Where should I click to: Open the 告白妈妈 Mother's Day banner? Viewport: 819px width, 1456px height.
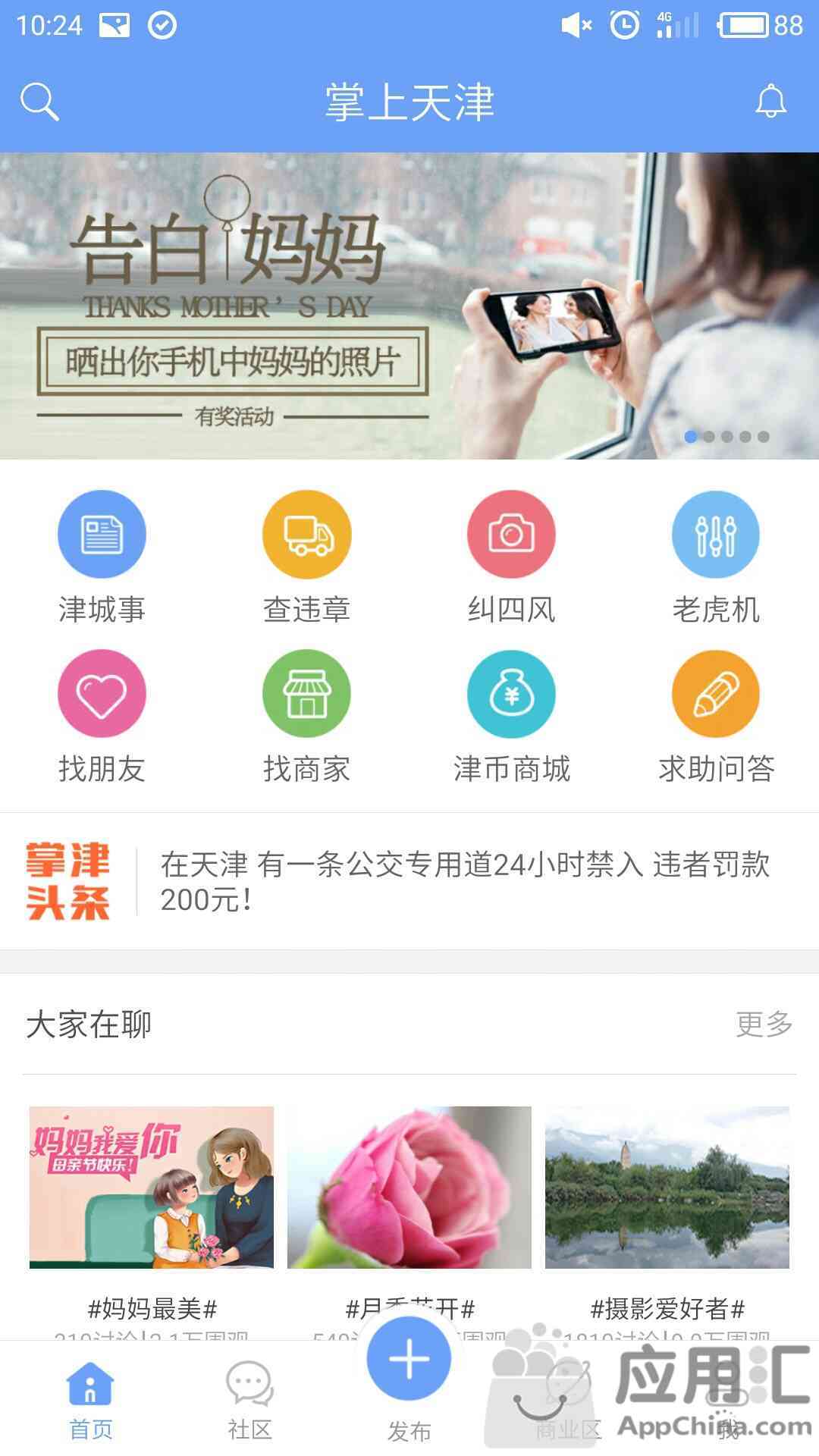[x=409, y=306]
